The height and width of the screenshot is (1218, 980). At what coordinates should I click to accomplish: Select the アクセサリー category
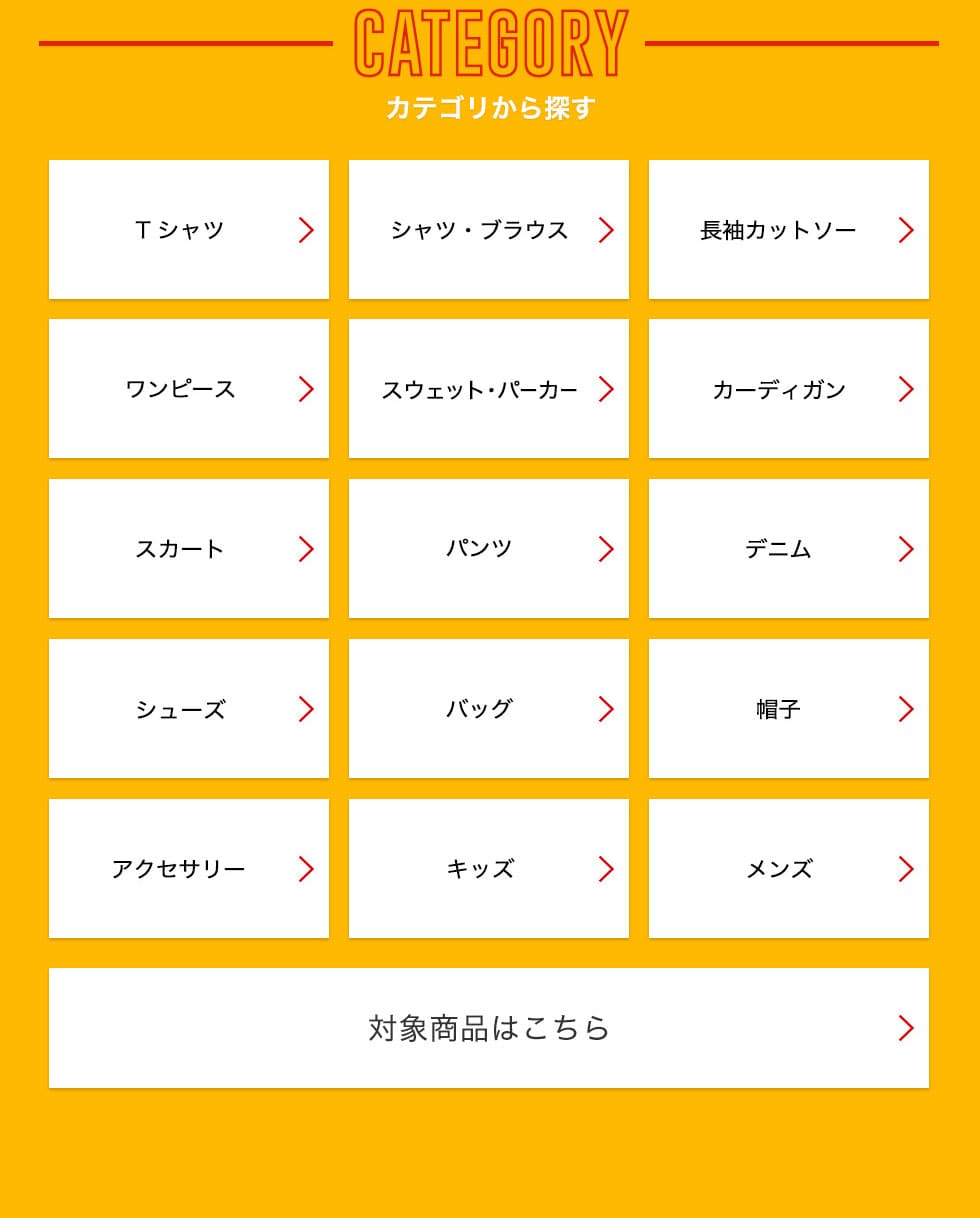[x=189, y=869]
